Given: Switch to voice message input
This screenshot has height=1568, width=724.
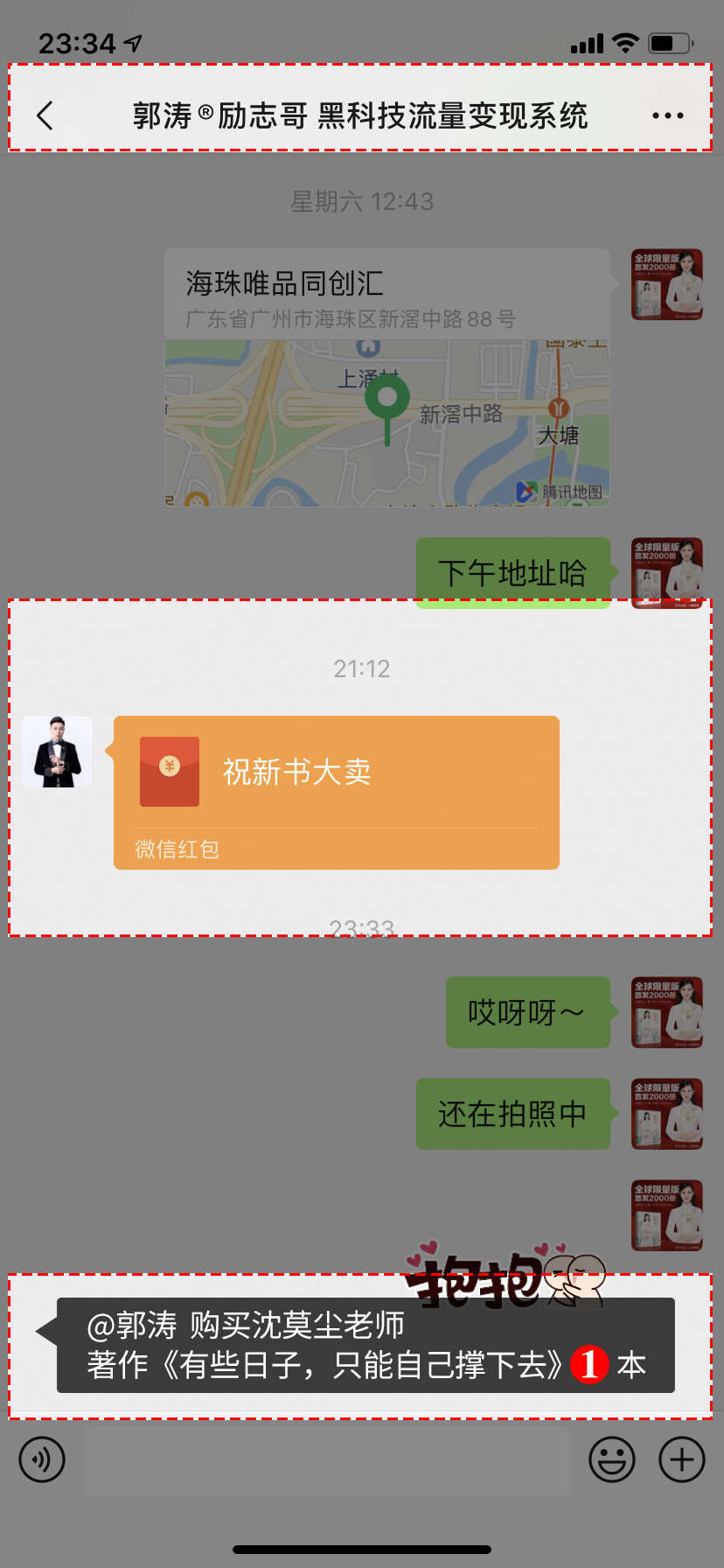Looking at the screenshot, I should (x=42, y=1459).
